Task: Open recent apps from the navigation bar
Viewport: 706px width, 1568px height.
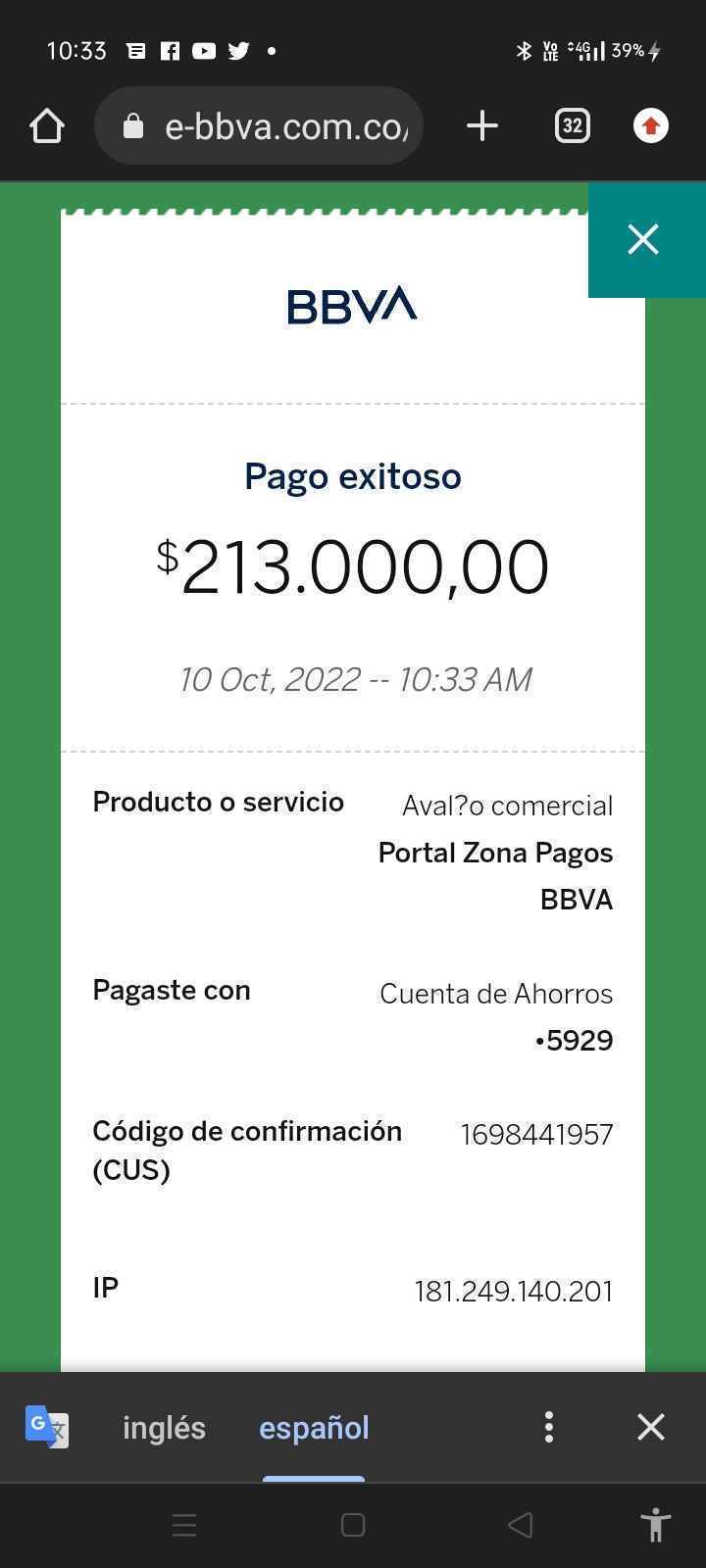Action: coord(184,1525)
